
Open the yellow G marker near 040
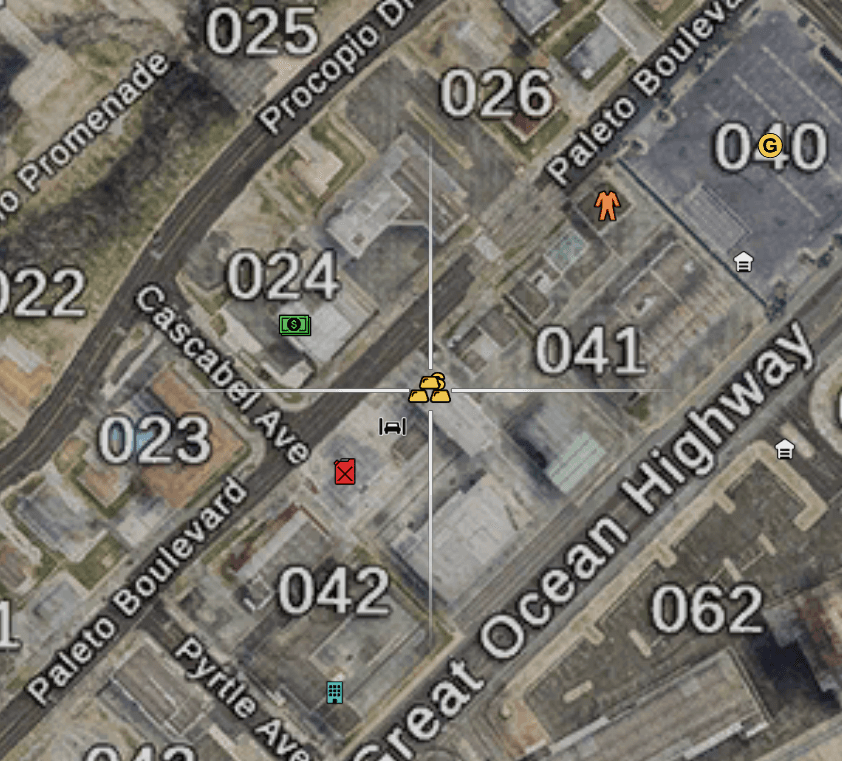(769, 146)
